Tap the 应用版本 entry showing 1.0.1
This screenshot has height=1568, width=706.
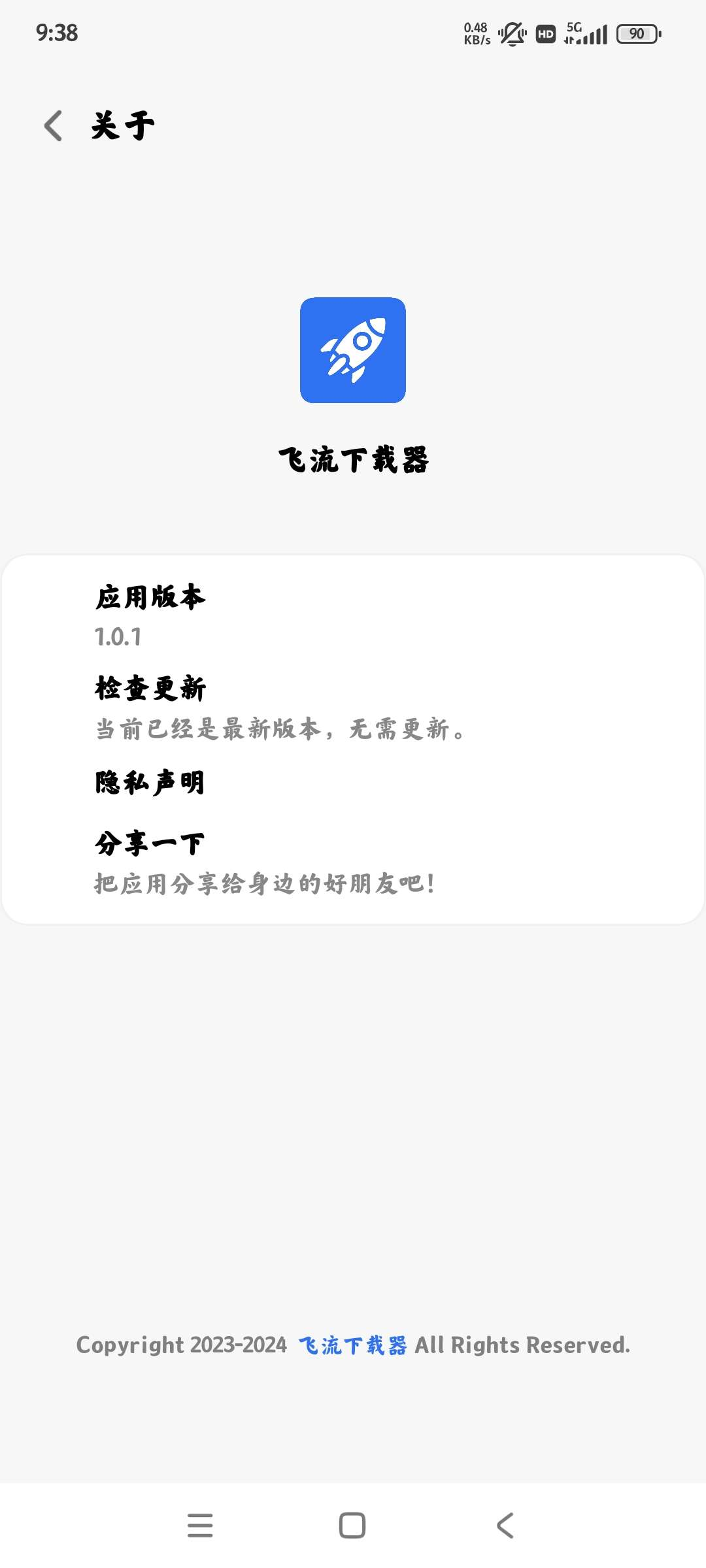(148, 596)
